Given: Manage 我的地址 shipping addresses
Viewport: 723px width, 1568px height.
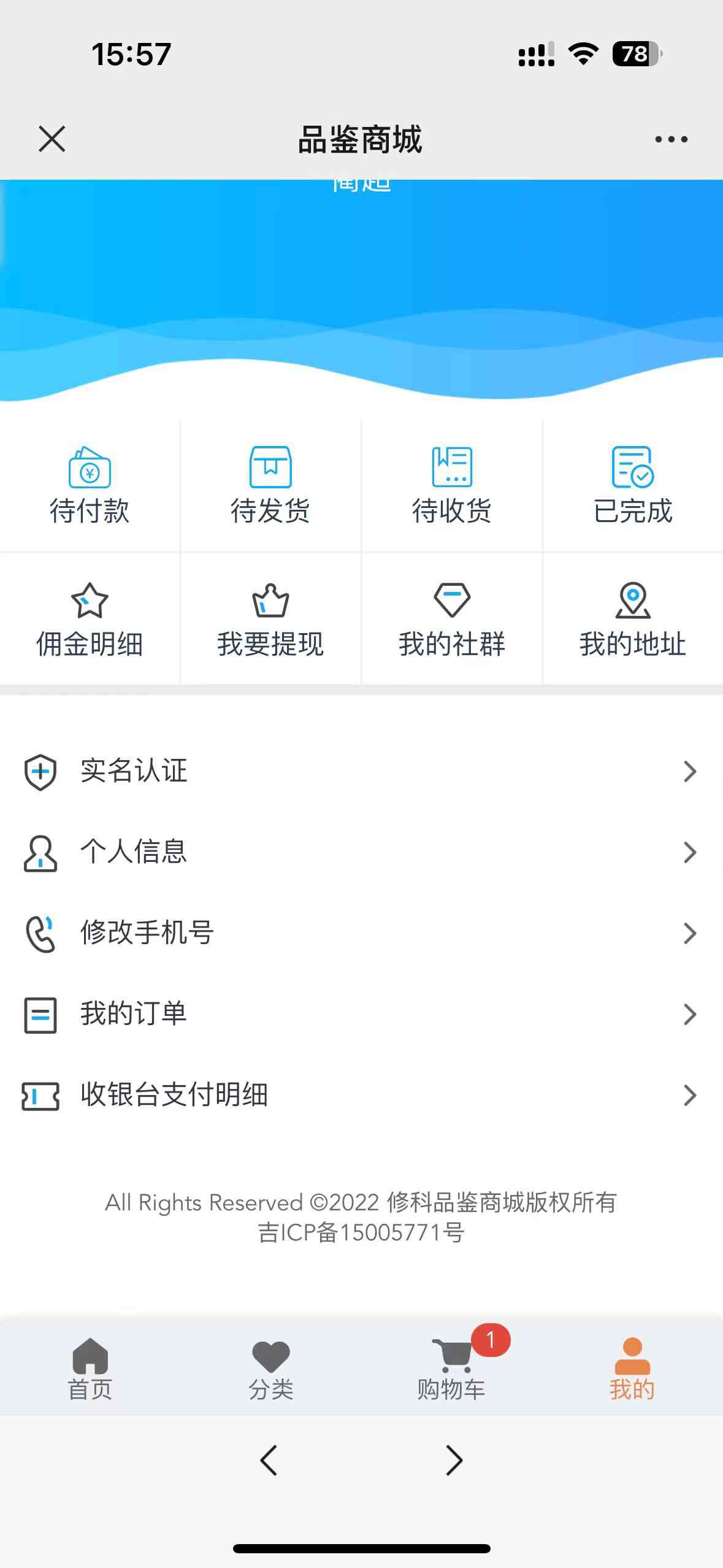Looking at the screenshot, I should point(633,620).
